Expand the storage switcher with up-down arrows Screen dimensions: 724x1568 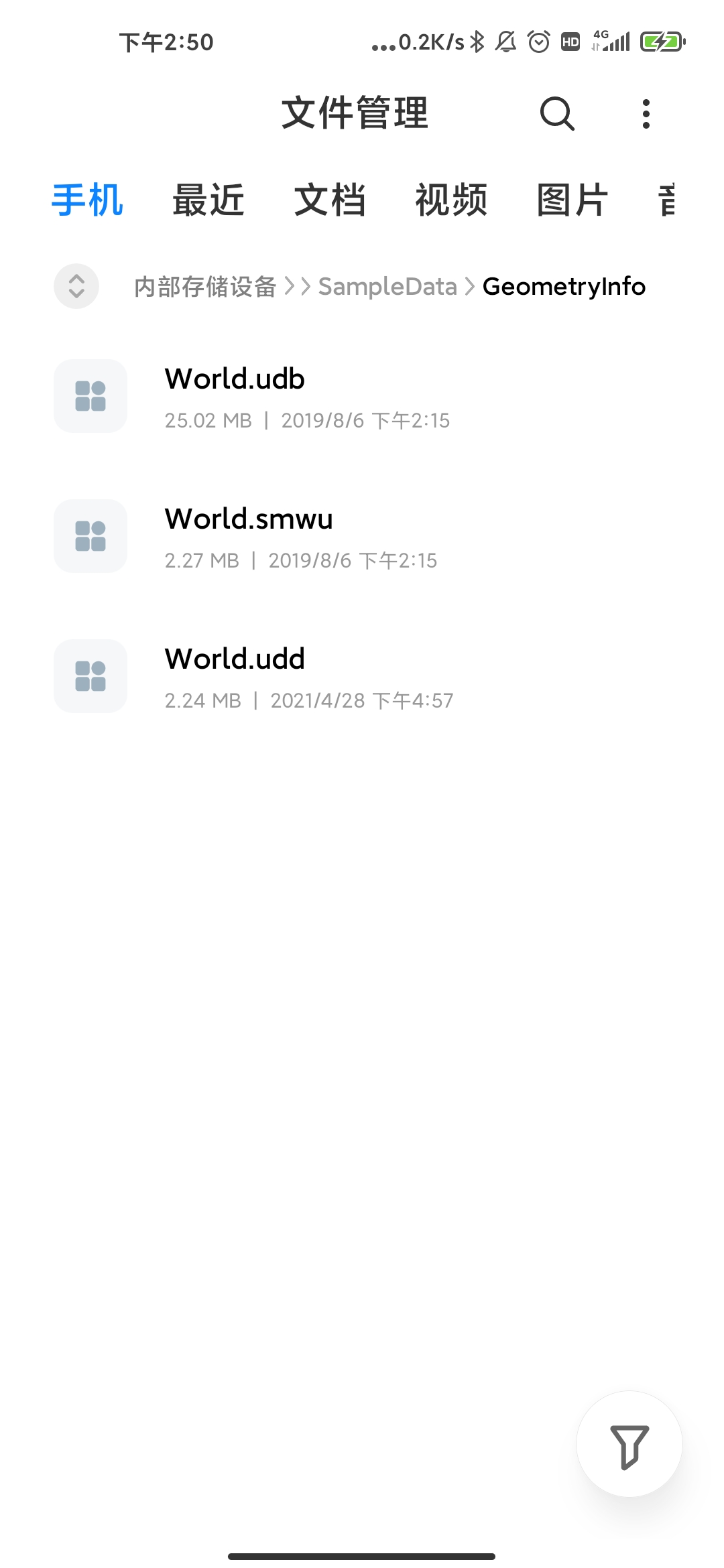point(76,286)
